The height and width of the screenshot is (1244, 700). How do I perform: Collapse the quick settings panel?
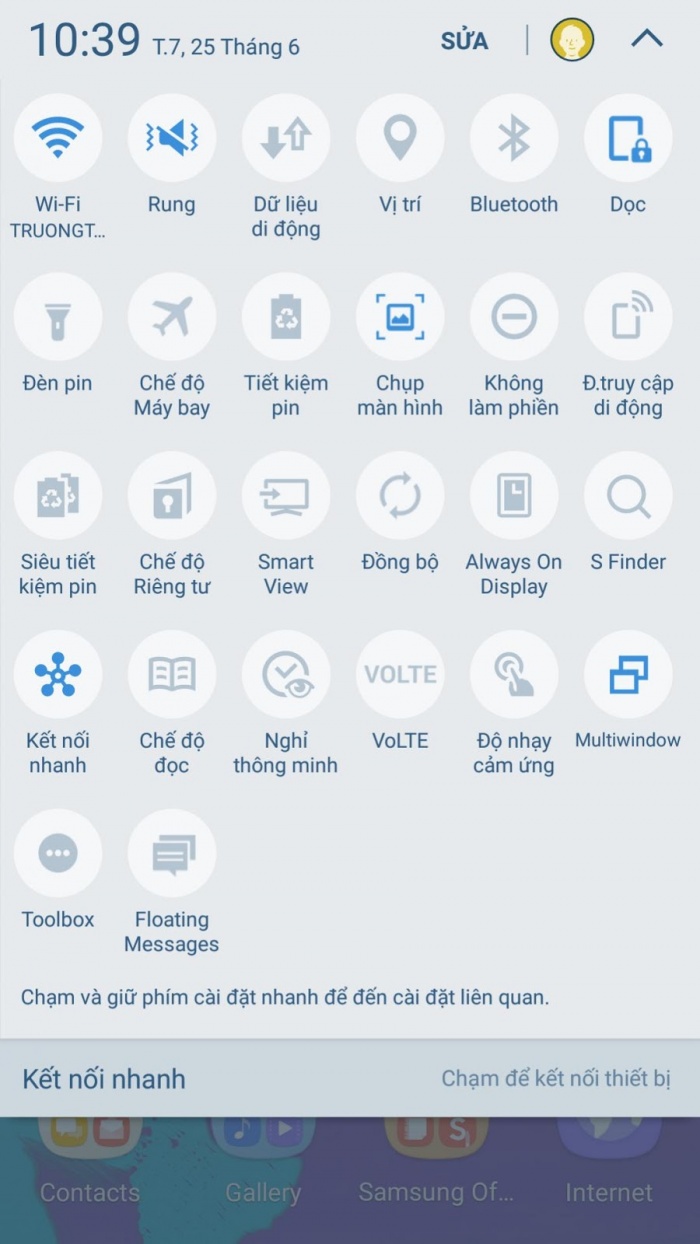(x=647, y=39)
